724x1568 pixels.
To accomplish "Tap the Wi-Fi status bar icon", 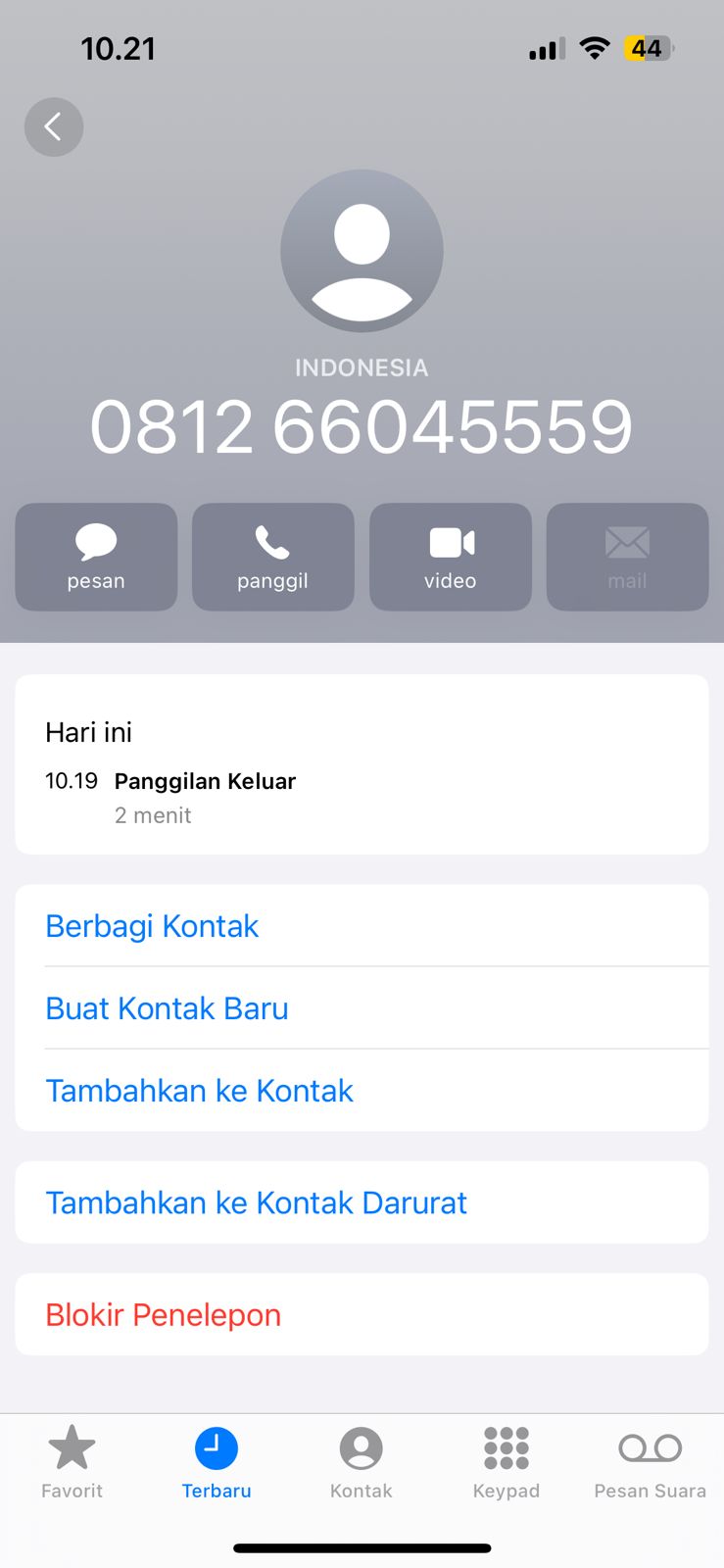I will (595, 47).
